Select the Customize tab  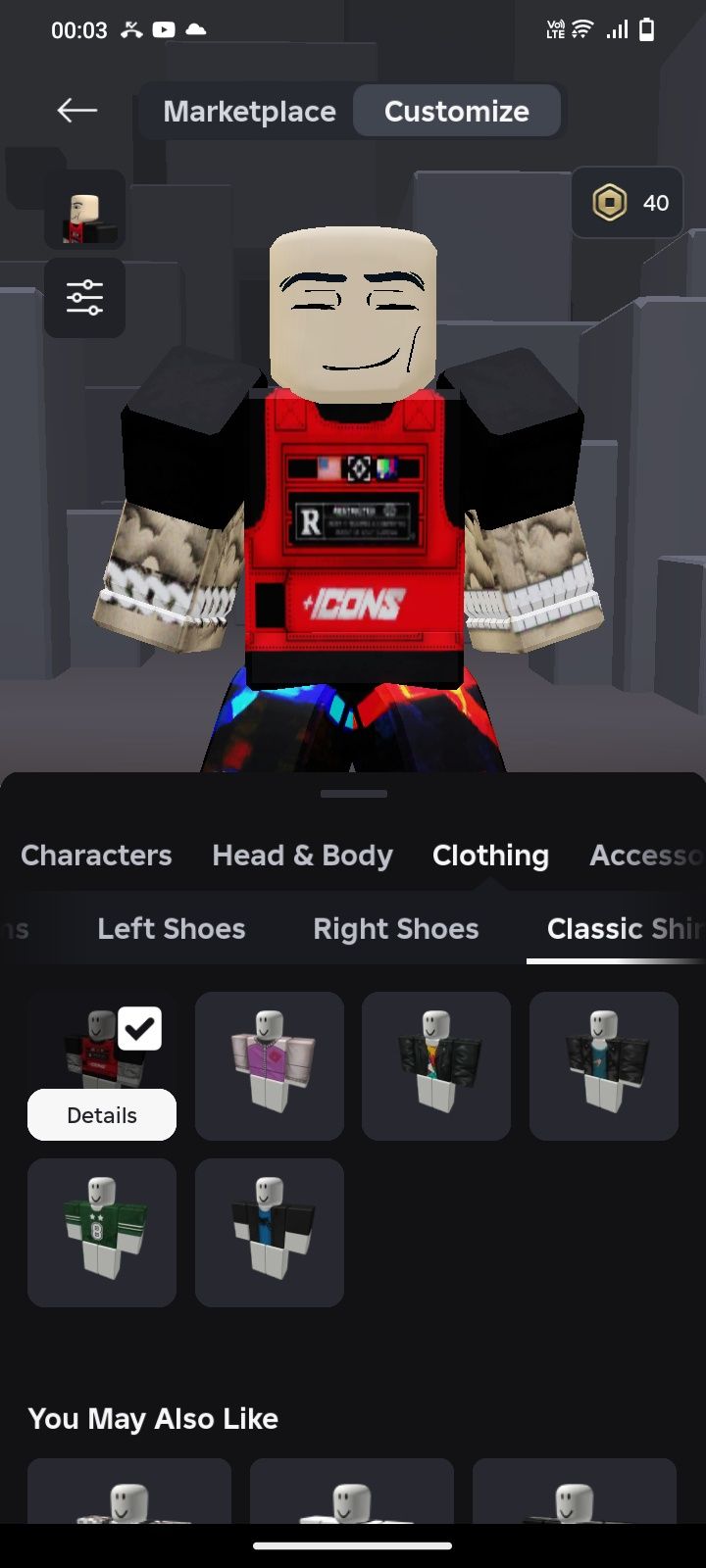(457, 112)
